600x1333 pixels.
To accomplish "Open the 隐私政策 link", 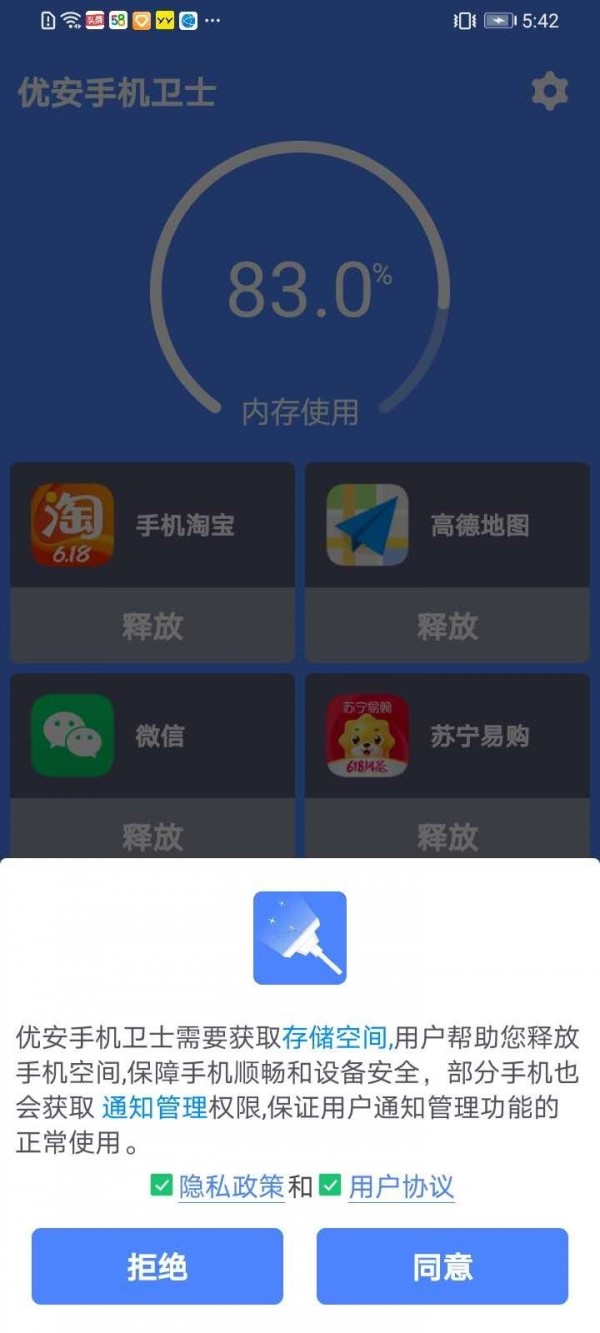I will coord(231,1187).
